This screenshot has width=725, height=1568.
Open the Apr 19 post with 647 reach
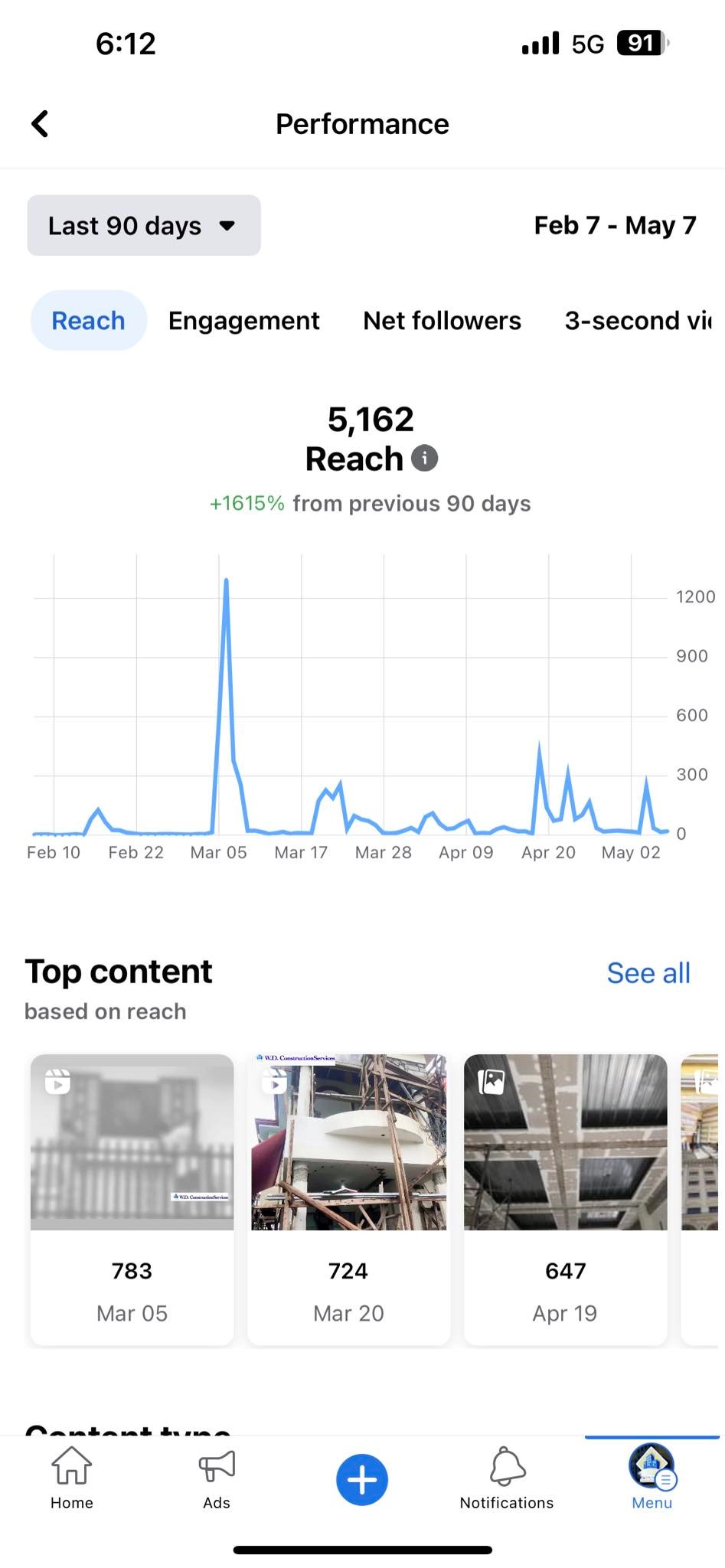(565, 1198)
